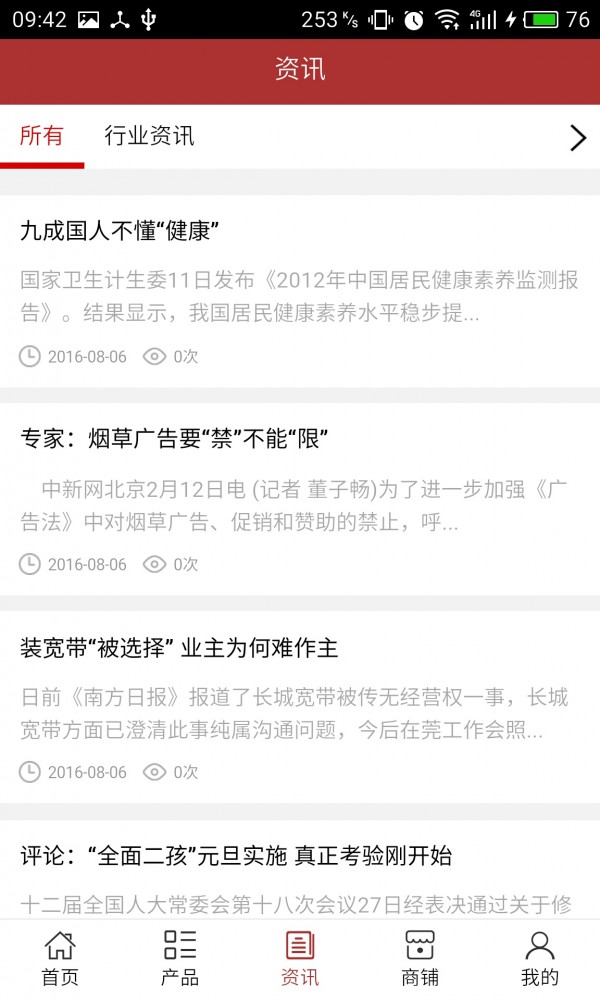Viewport: 600px width, 1000px height.
Task: Switch to the 商铺 tab
Action: coord(420,959)
